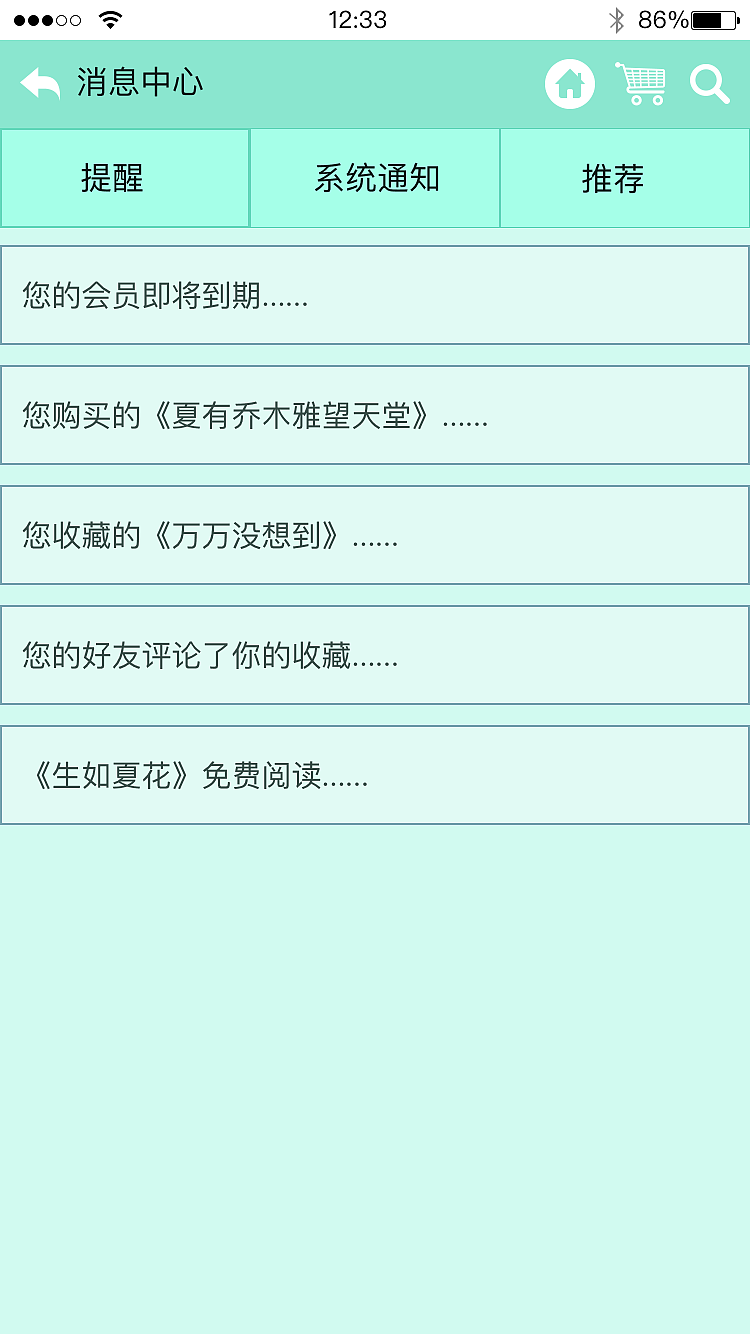Open the shopping cart icon
The image size is (750, 1334).
point(640,84)
